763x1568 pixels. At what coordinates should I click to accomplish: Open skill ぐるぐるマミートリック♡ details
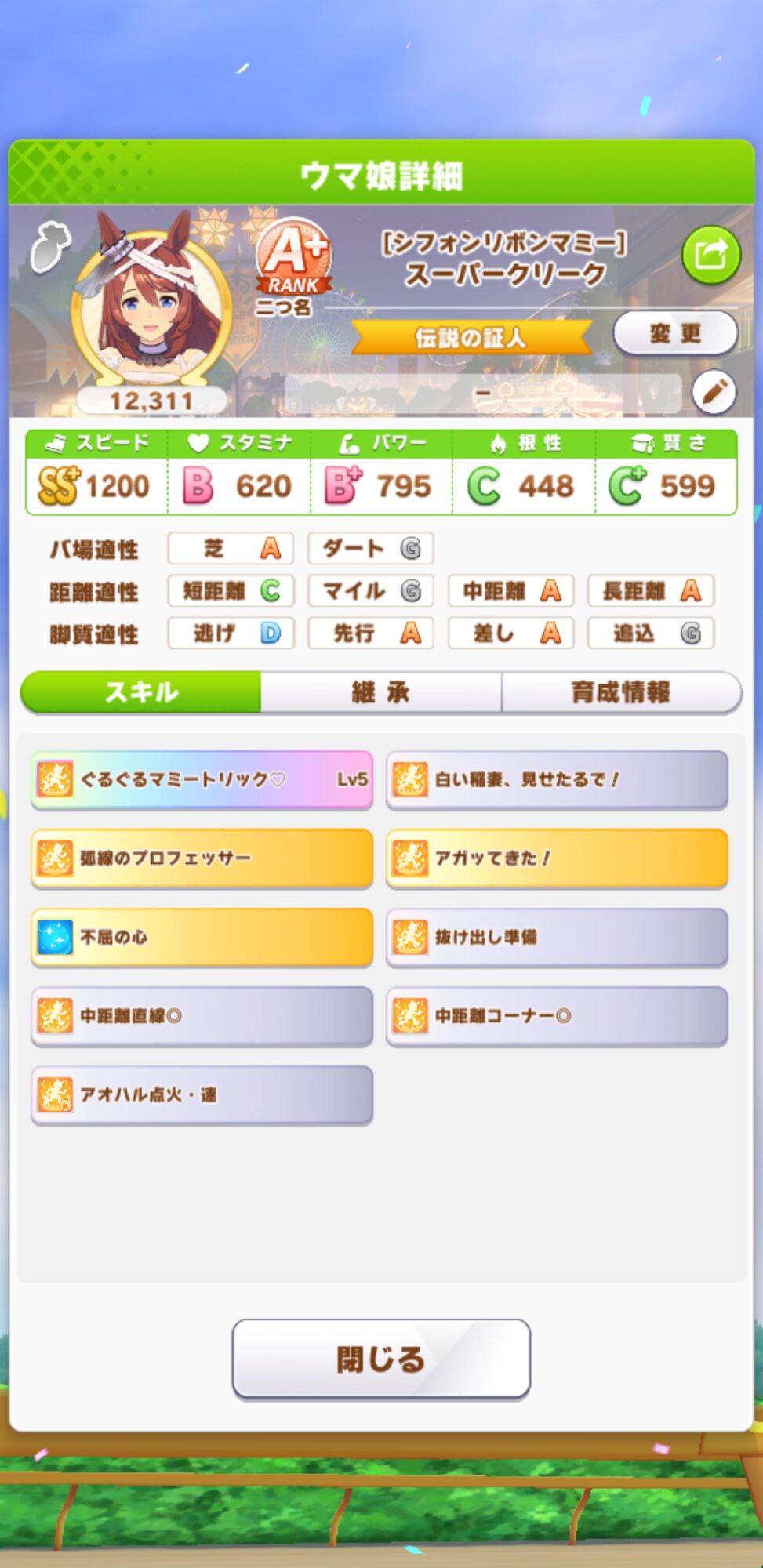(x=202, y=779)
